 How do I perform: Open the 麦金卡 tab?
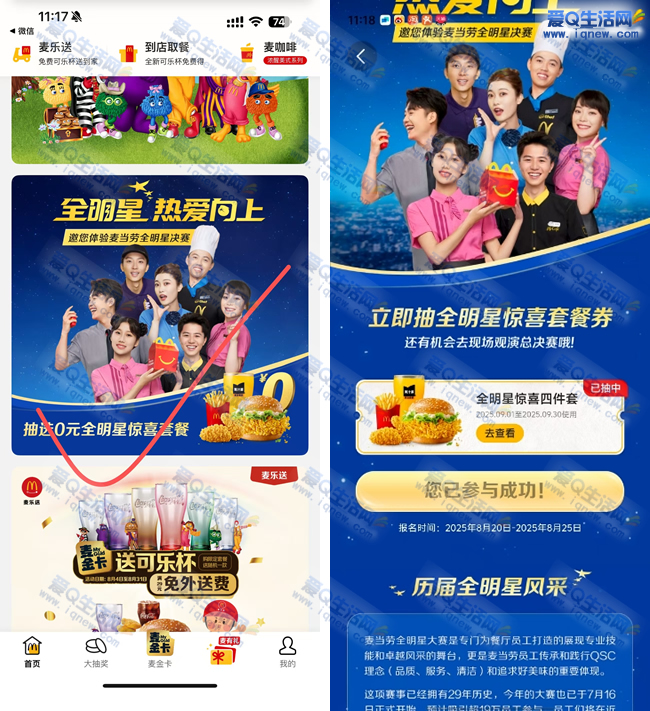tap(160, 649)
